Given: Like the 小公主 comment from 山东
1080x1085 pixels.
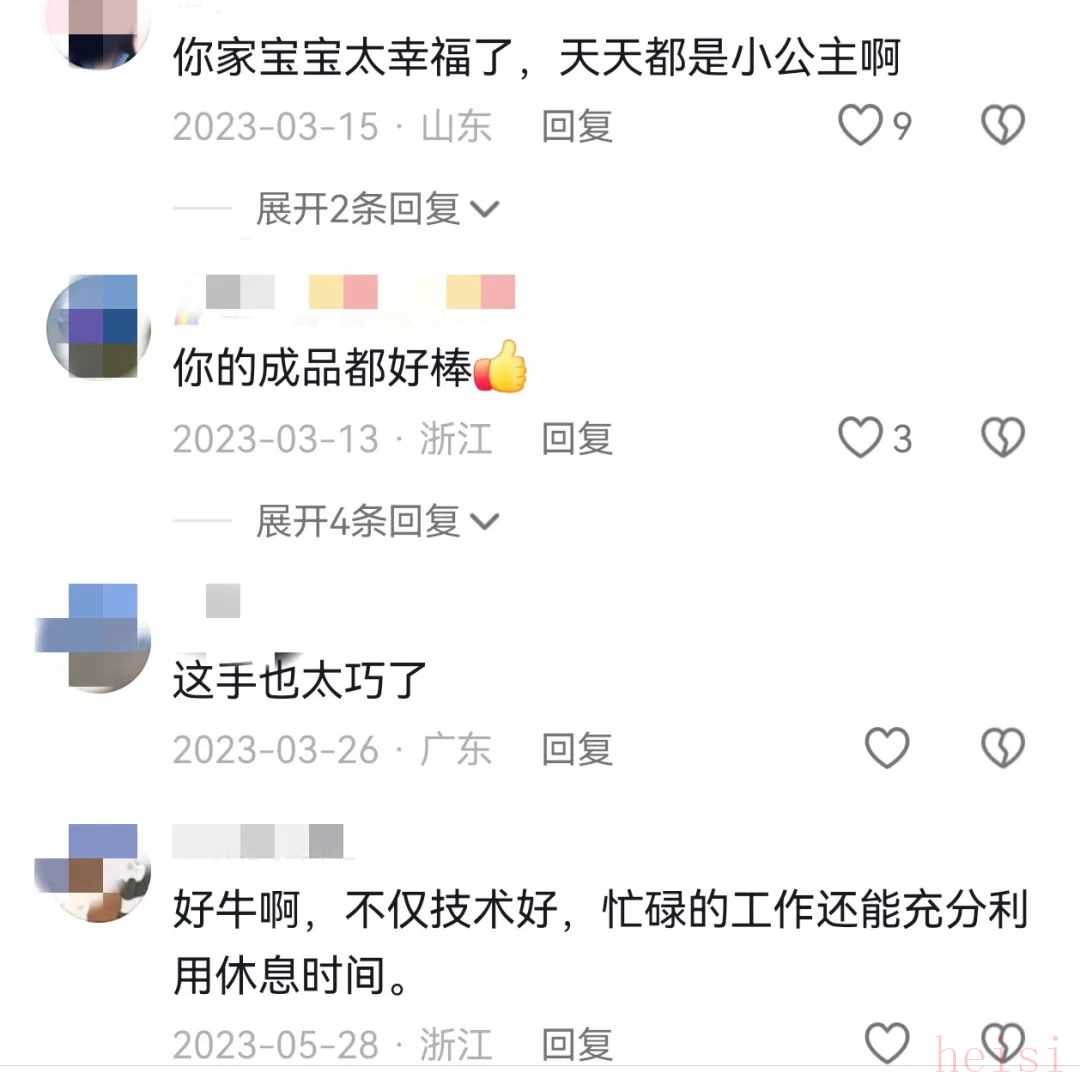Looking at the screenshot, I should pyautogui.click(x=860, y=127).
